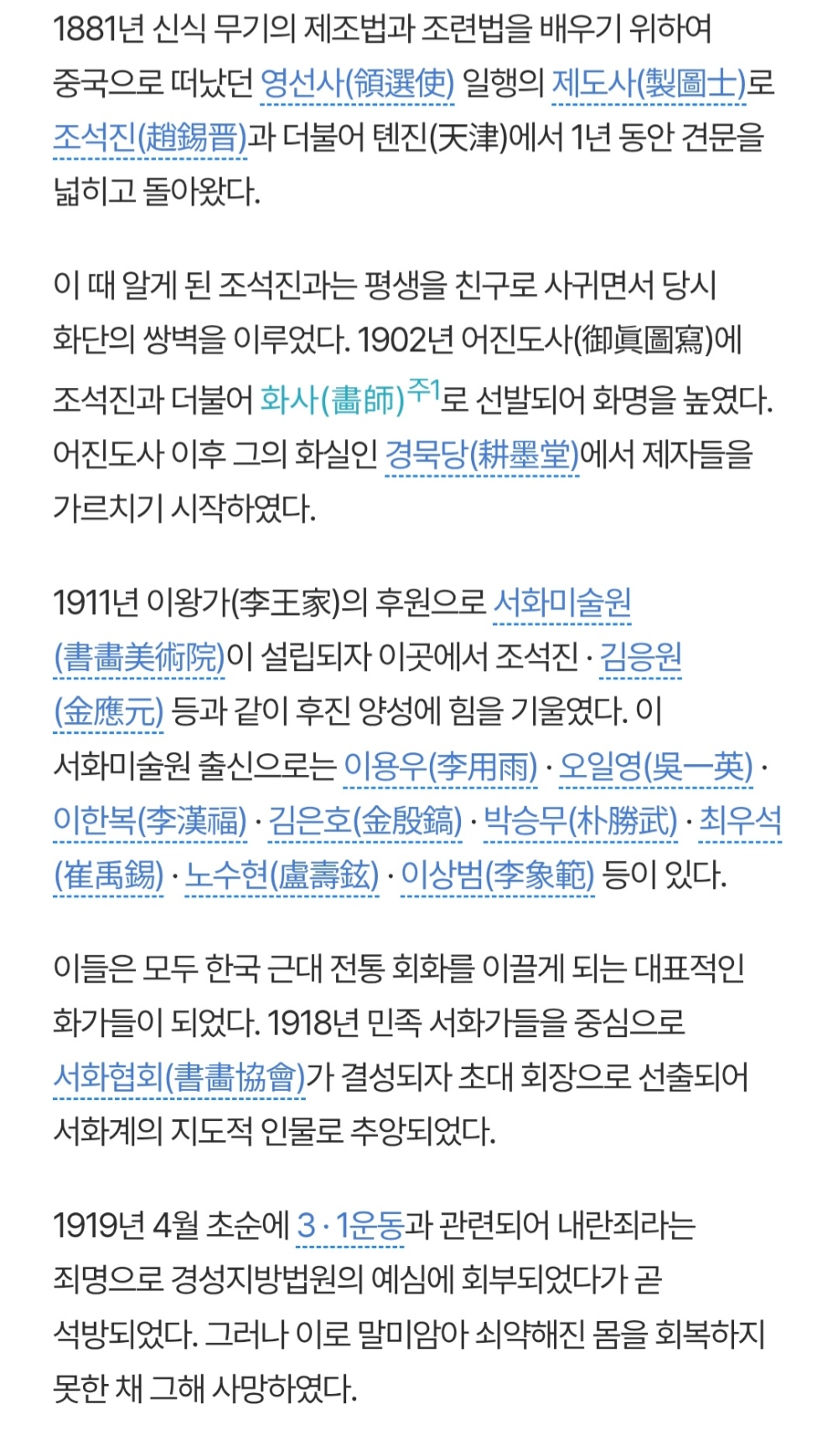Viewport: 838px width, 1456px height.
Task: Open the 박승무(朴勝武) link
Action: coord(581,820)
